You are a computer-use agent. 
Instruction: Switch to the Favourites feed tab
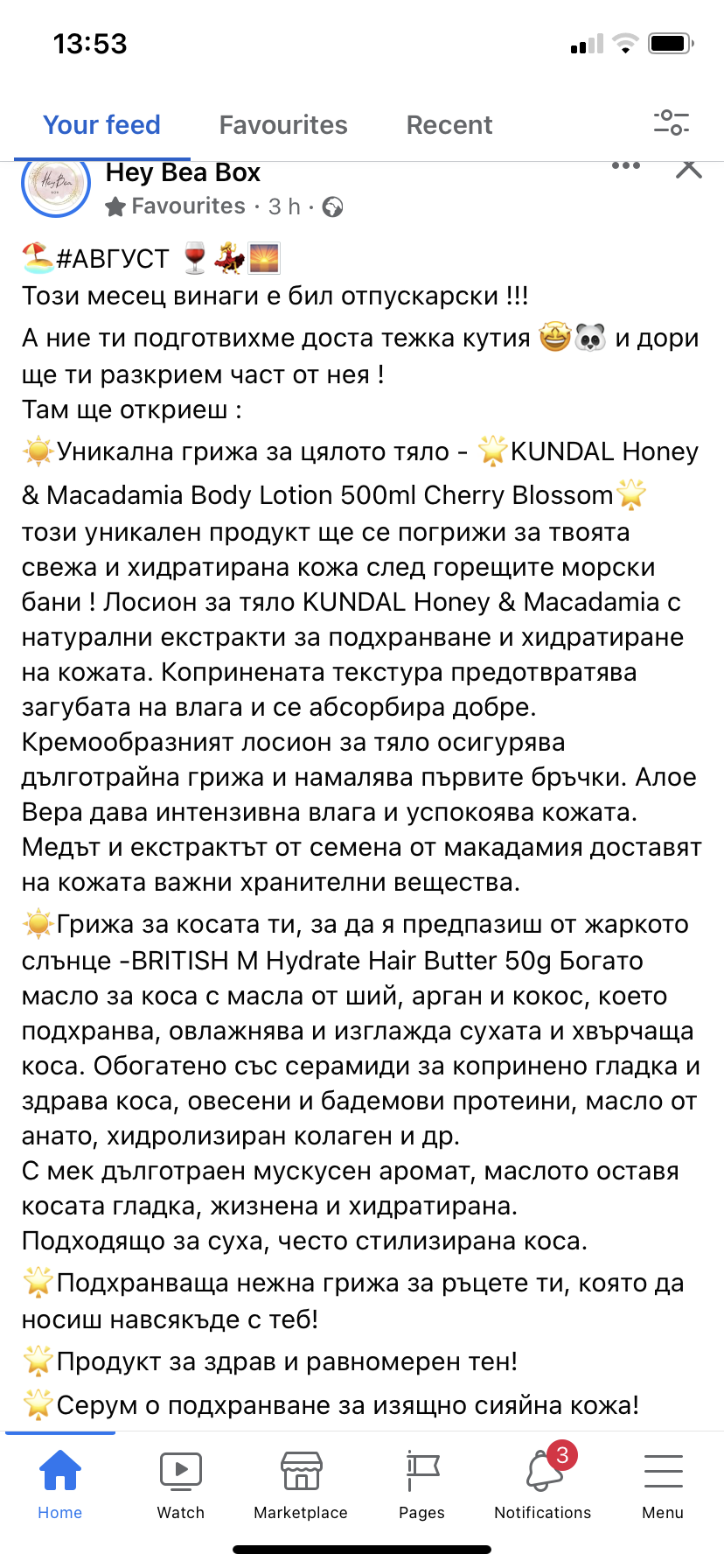pyautogui.click(x=282, y=125)
